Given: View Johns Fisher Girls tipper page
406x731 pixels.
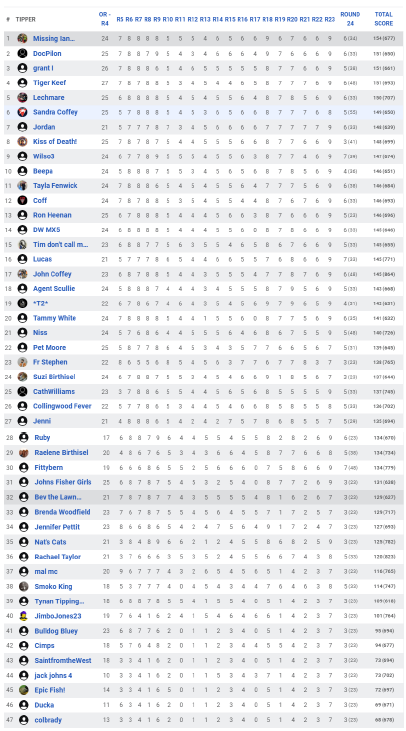Looking at the screenshot, I should point(63,482).
